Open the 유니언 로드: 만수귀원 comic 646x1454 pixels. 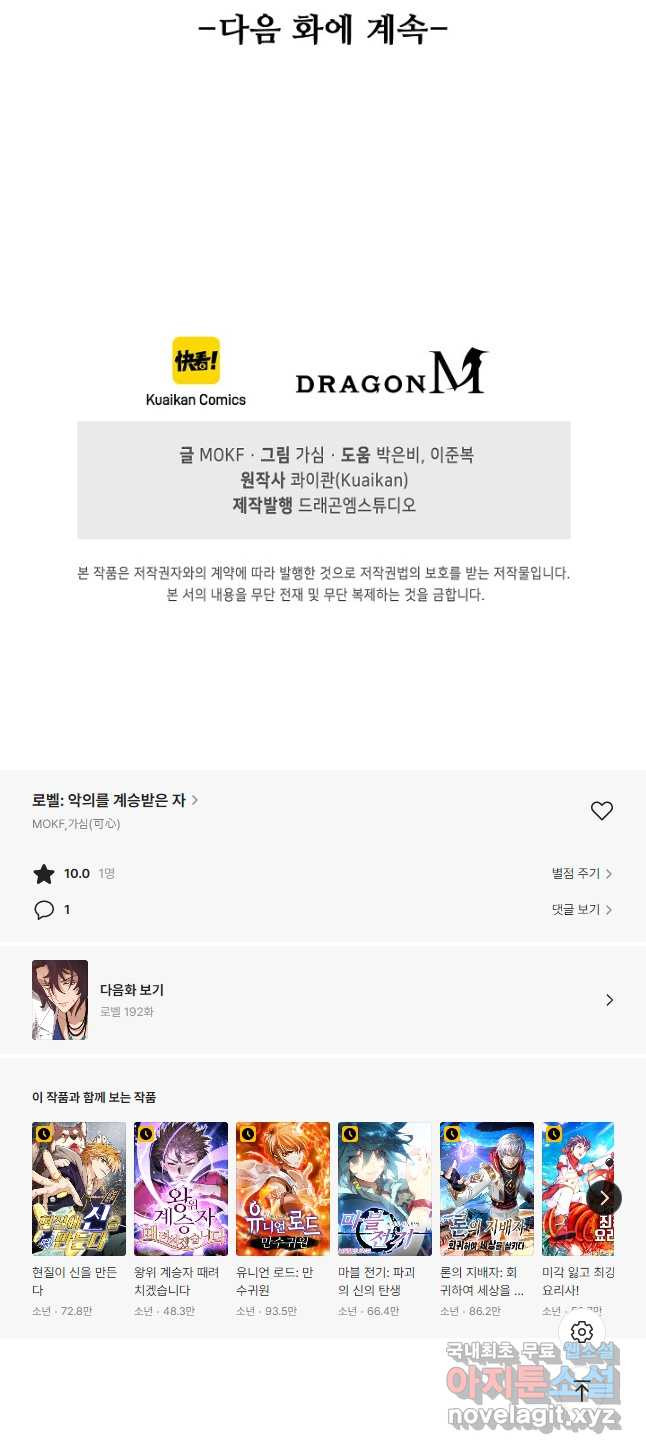point(283,1189)
